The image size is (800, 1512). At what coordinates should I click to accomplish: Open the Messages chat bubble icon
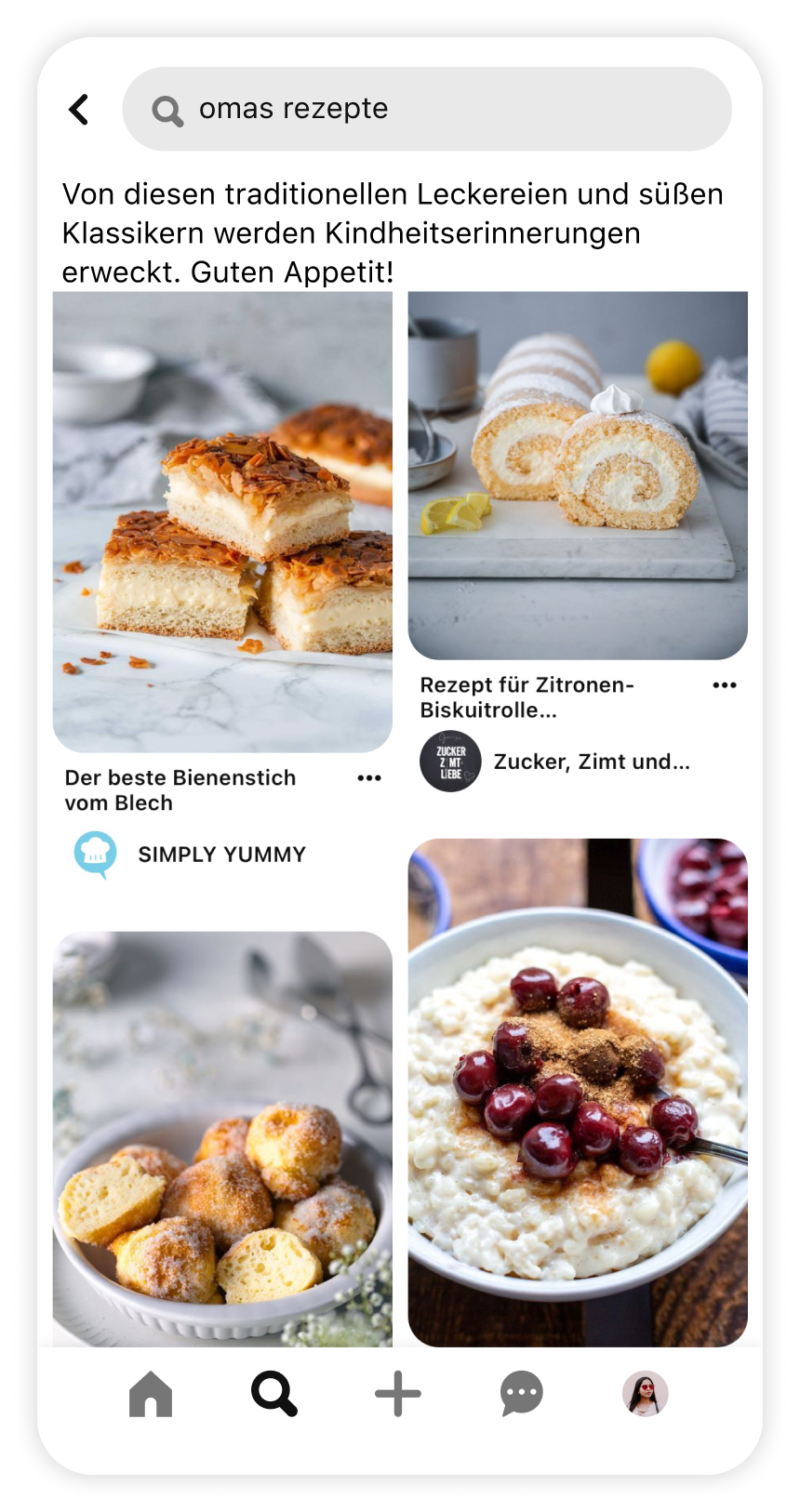click(521, 1393)
